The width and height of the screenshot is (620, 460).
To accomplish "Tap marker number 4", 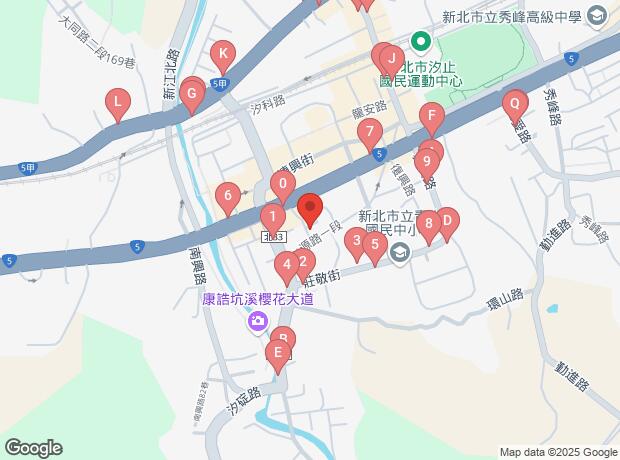I will [x=286, y=266].
